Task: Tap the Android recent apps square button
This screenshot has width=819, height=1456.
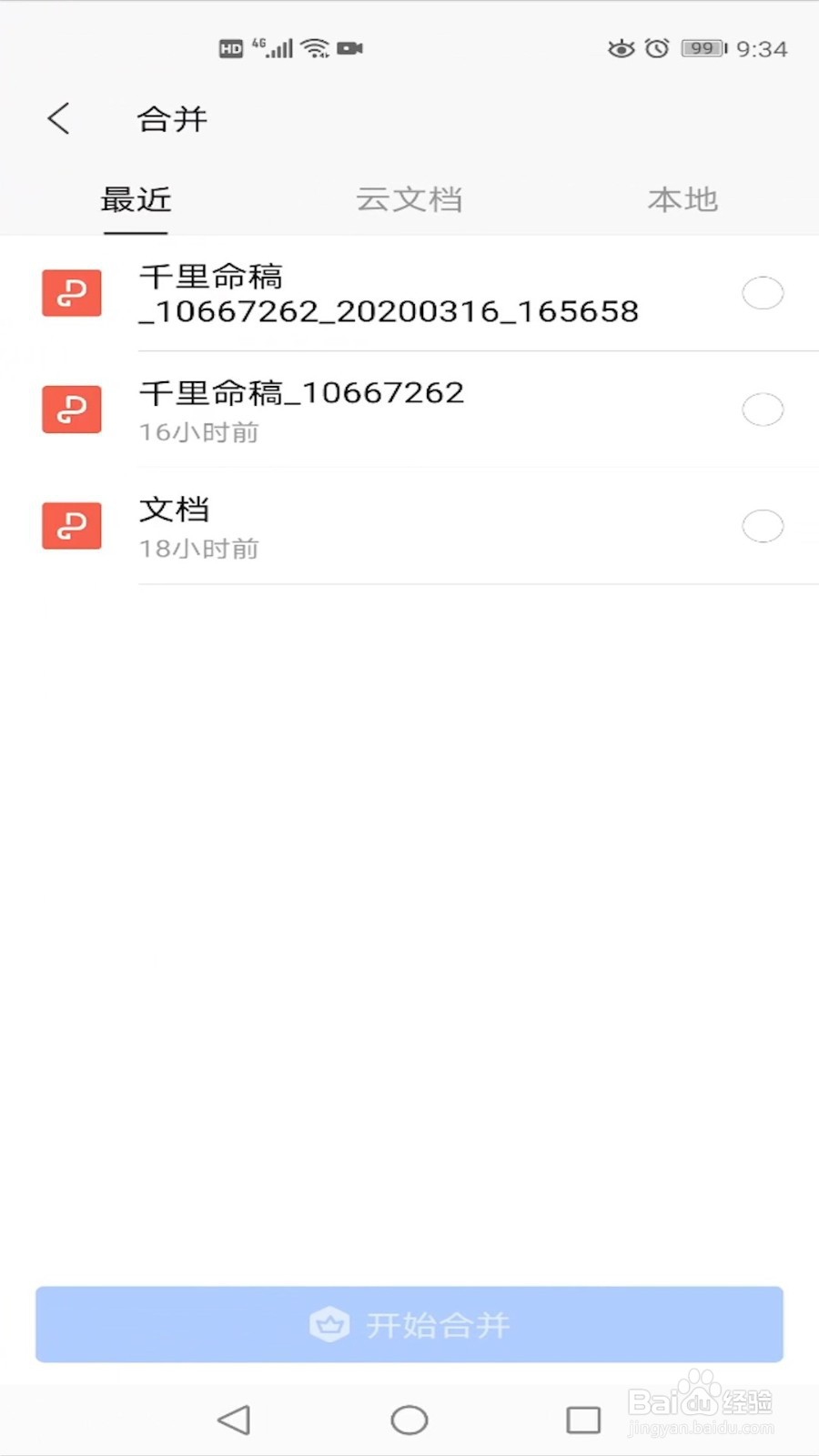Action: pyautogui.click(x=581, y=1419)
